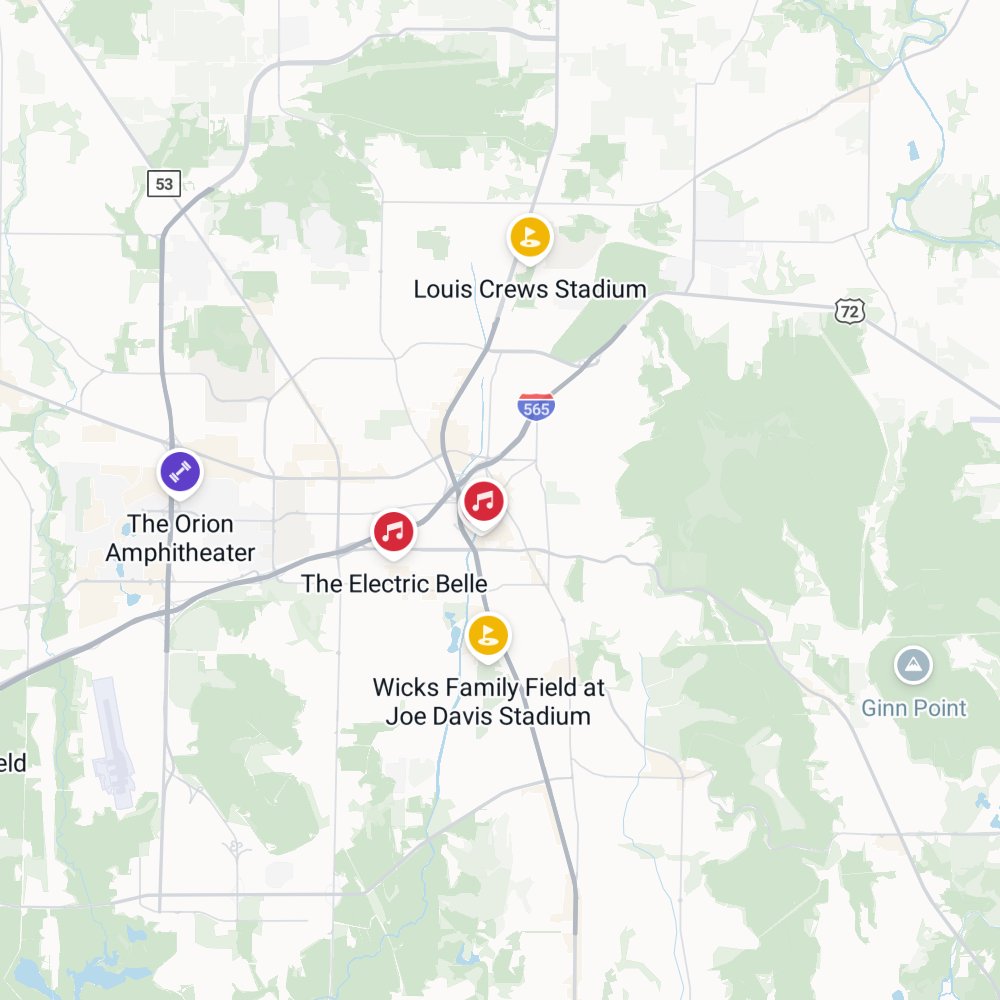Tap The Electric Belle music pin

coord(393,533)
